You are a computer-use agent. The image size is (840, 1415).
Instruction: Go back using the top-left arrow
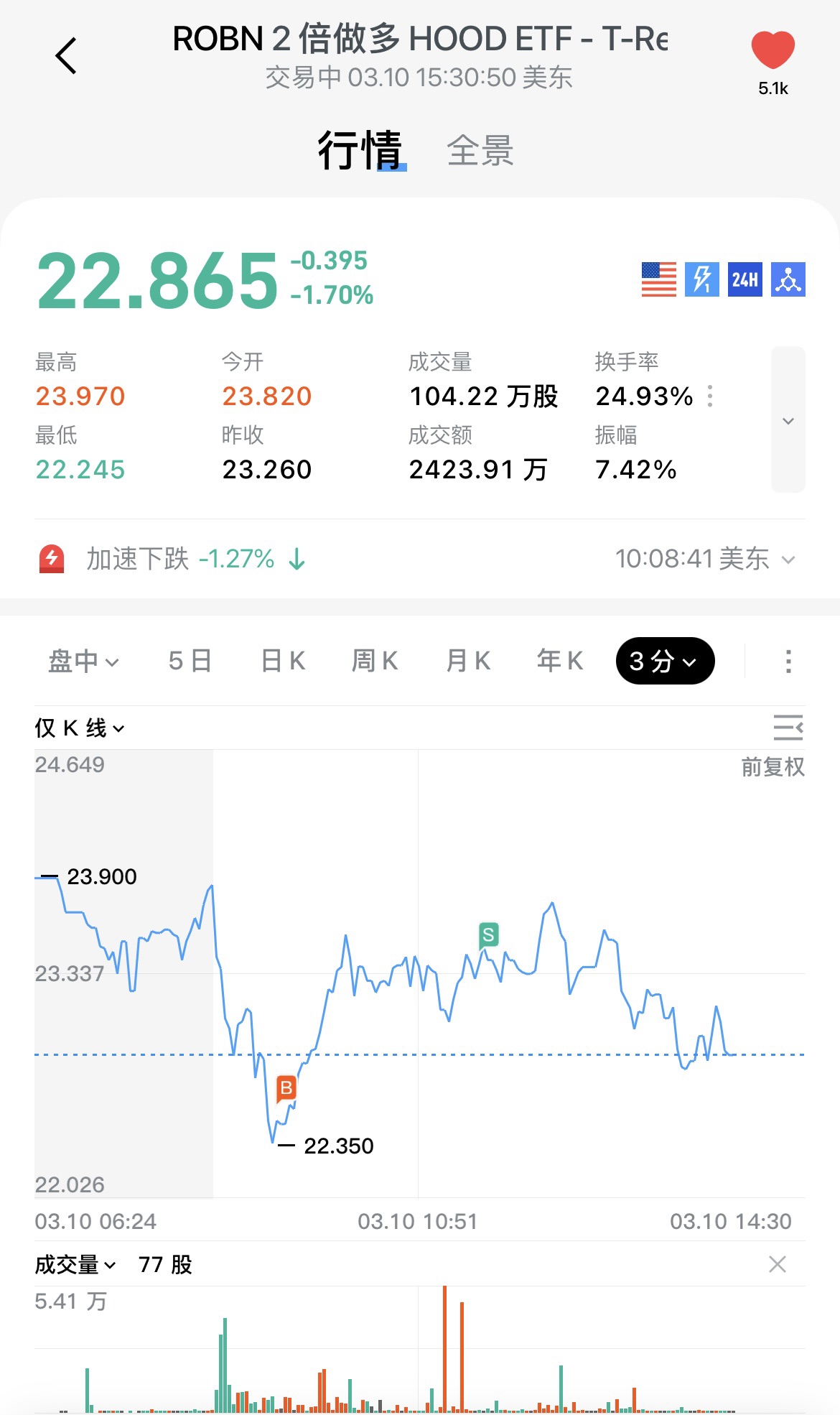pos(66,56)
